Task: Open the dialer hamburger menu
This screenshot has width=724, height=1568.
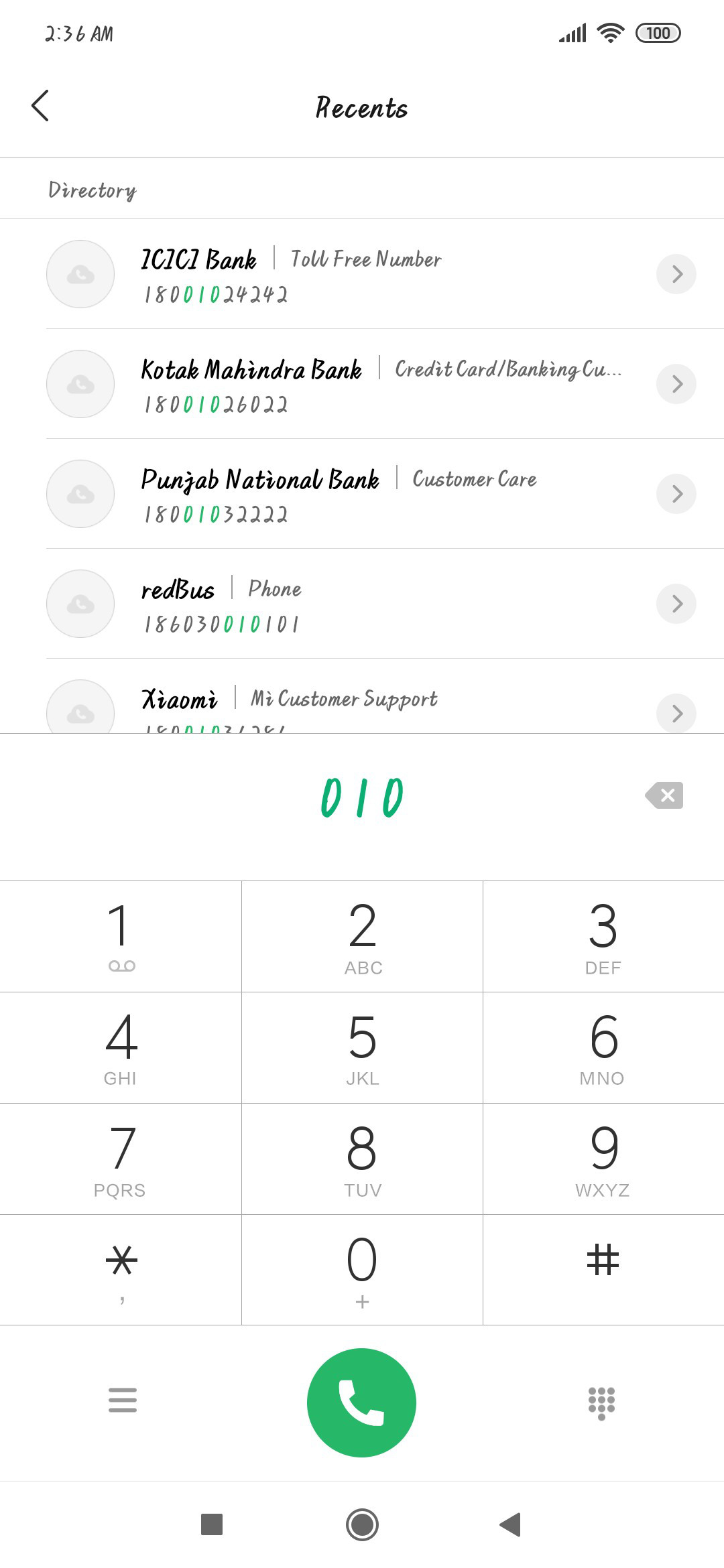Action: 122,1400
